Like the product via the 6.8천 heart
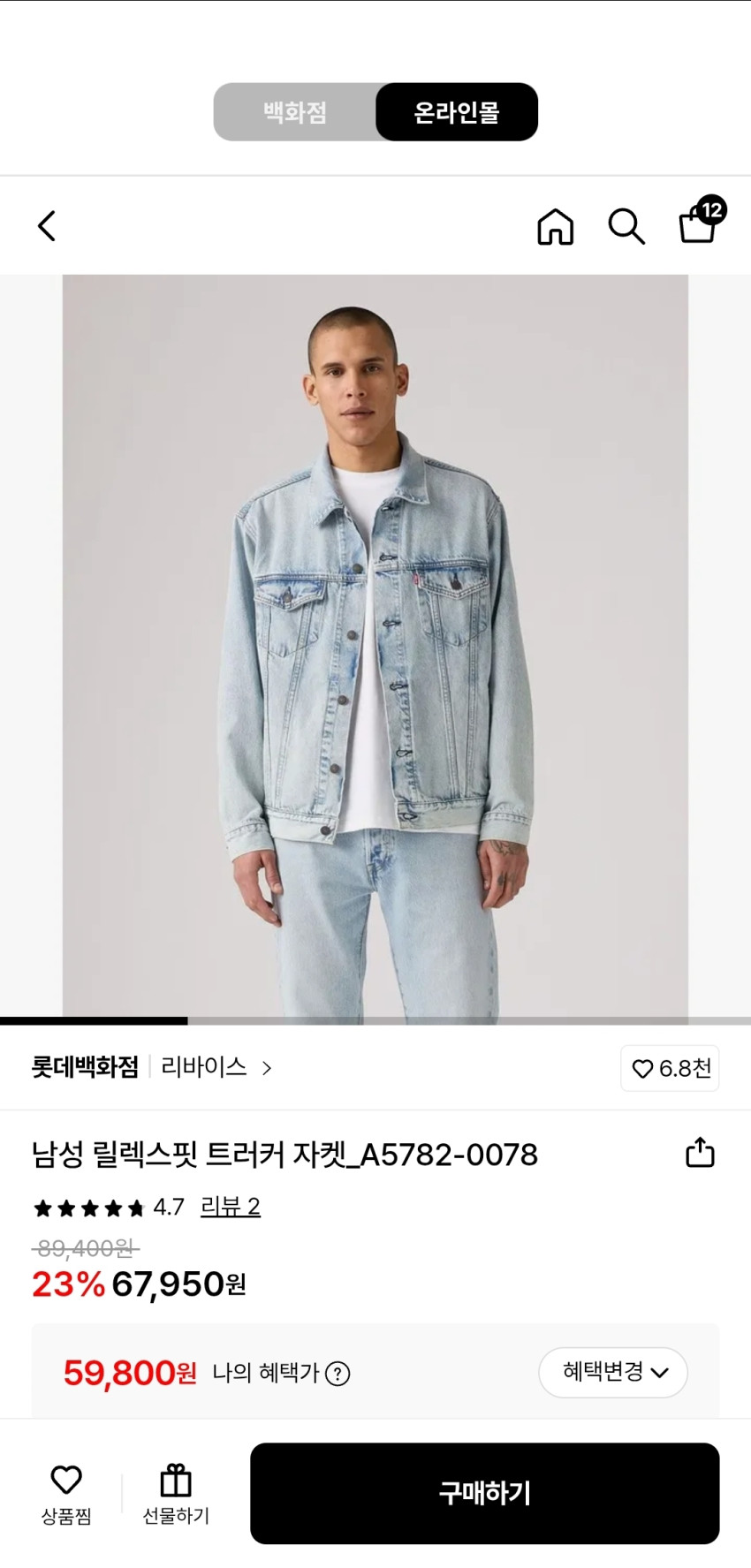The height and width of the screenshot is (1568, 751). [671, 1068]
